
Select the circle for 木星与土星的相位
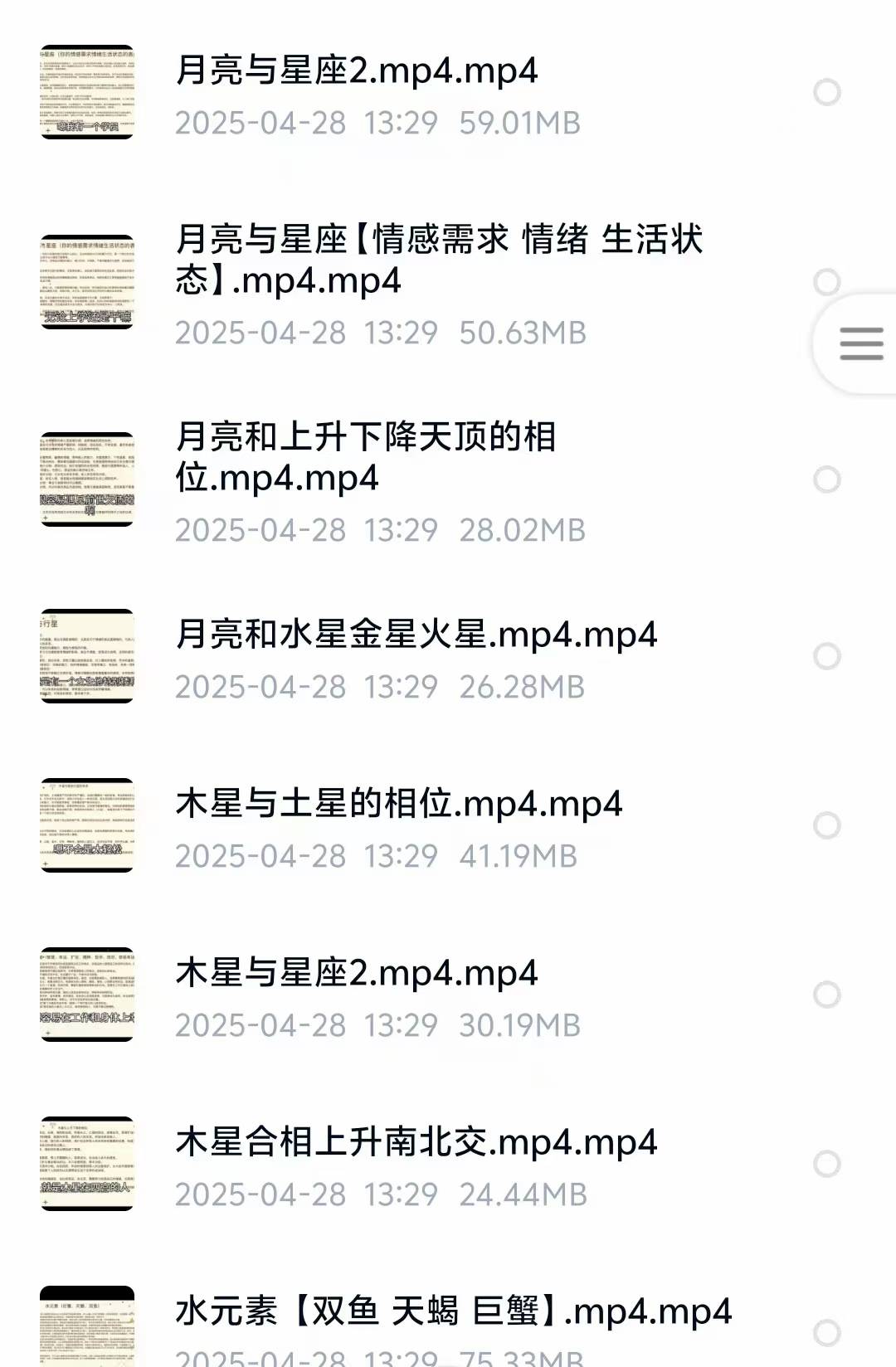click(826, 826)
